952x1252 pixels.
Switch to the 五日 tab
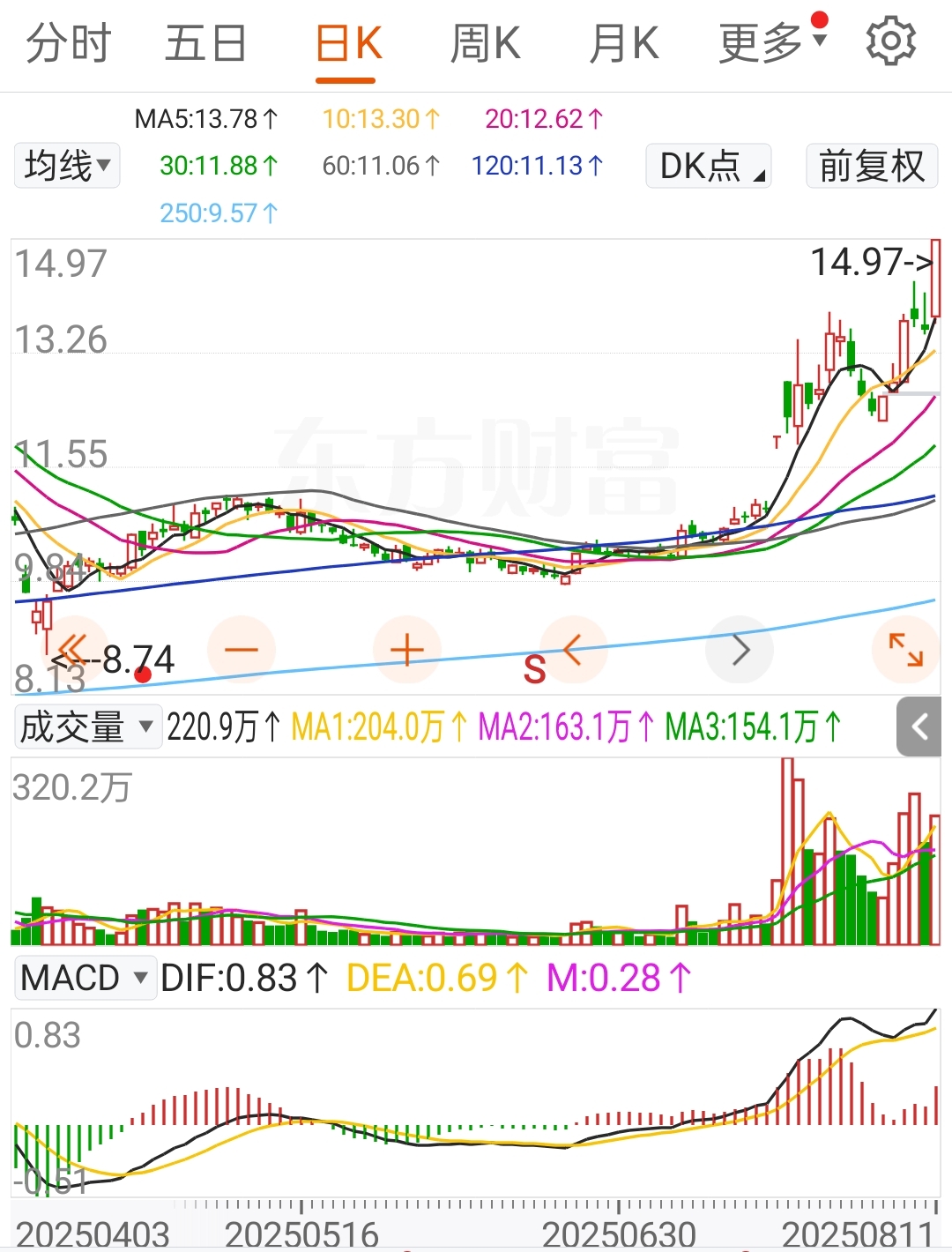205,43
